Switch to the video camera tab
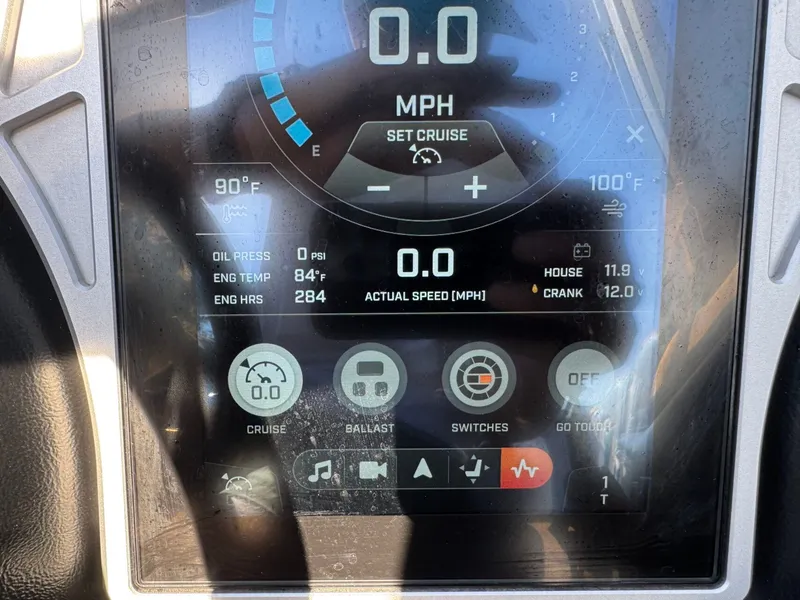 (x=373, y=469)
